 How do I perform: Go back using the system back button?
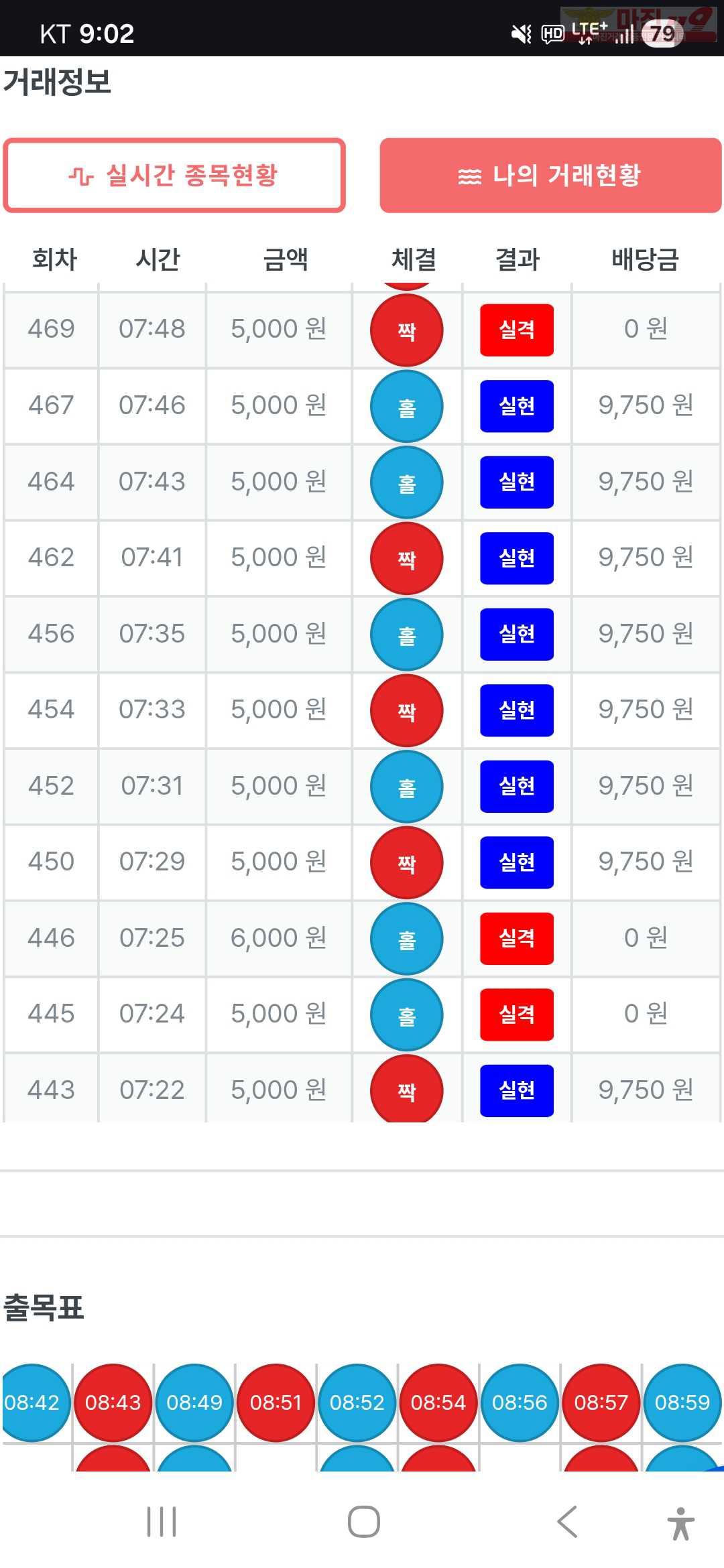[567, 1521]
